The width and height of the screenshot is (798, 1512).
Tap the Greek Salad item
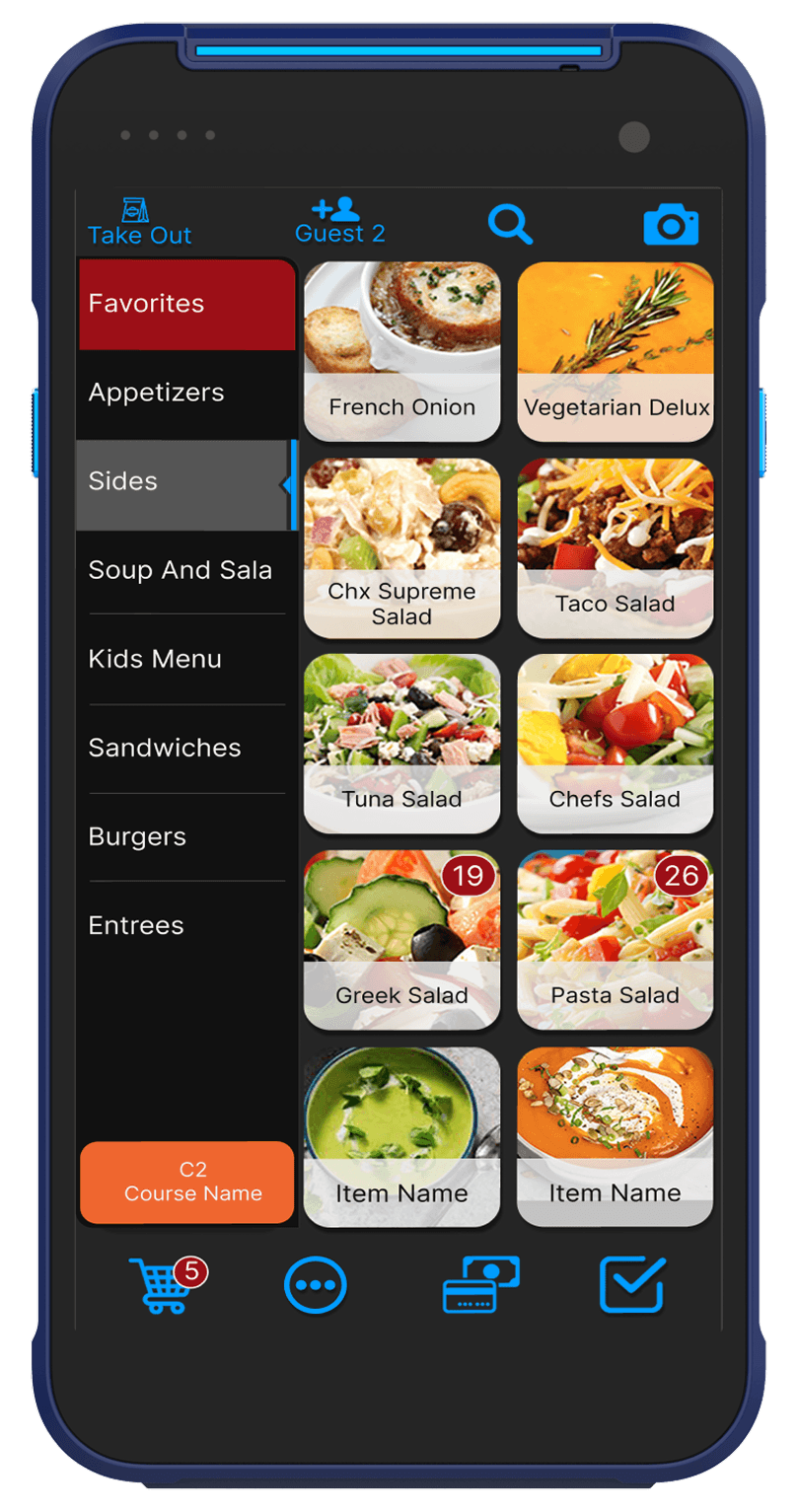tap(401, 939)
